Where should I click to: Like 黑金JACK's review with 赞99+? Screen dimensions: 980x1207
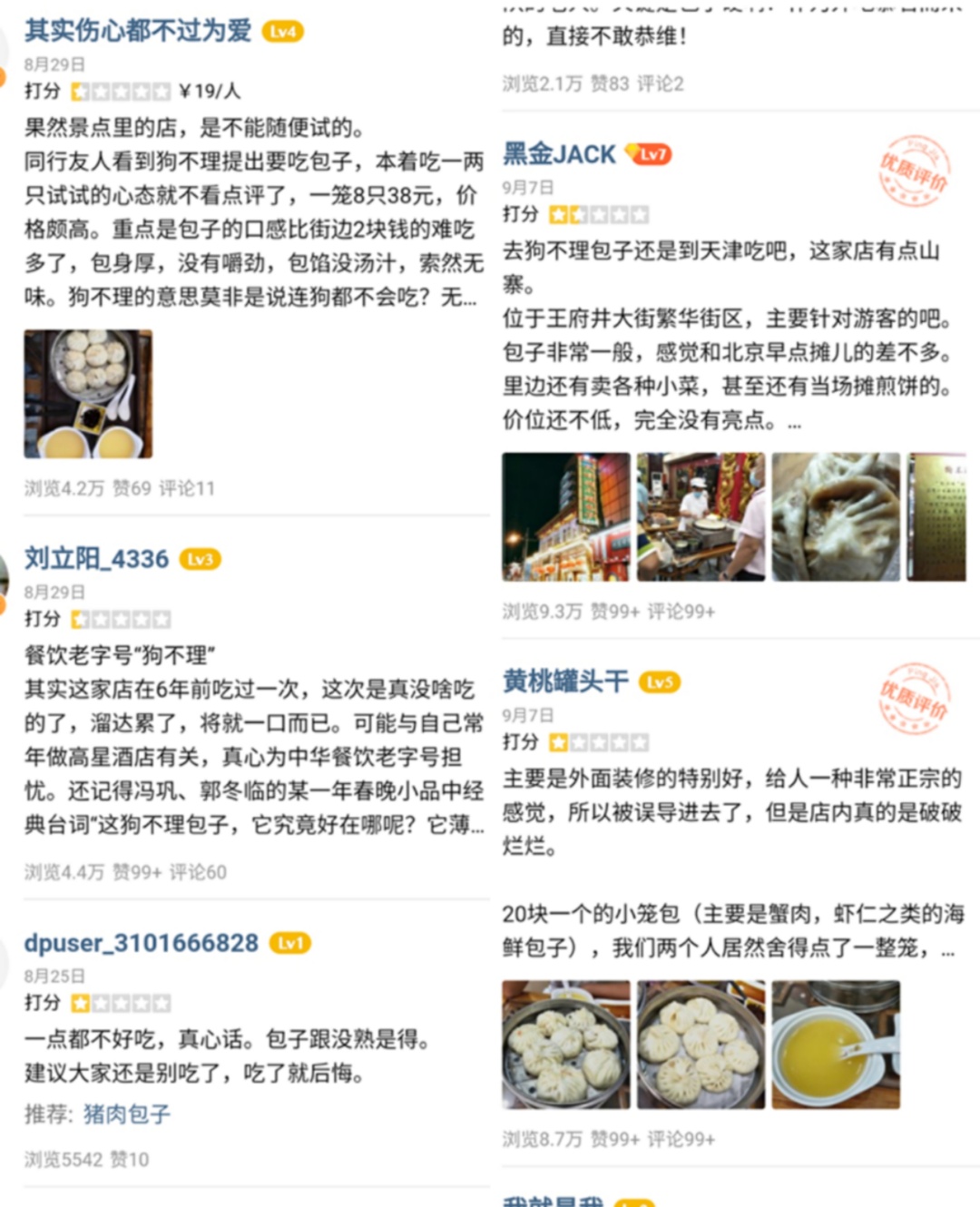click(616, 612)
